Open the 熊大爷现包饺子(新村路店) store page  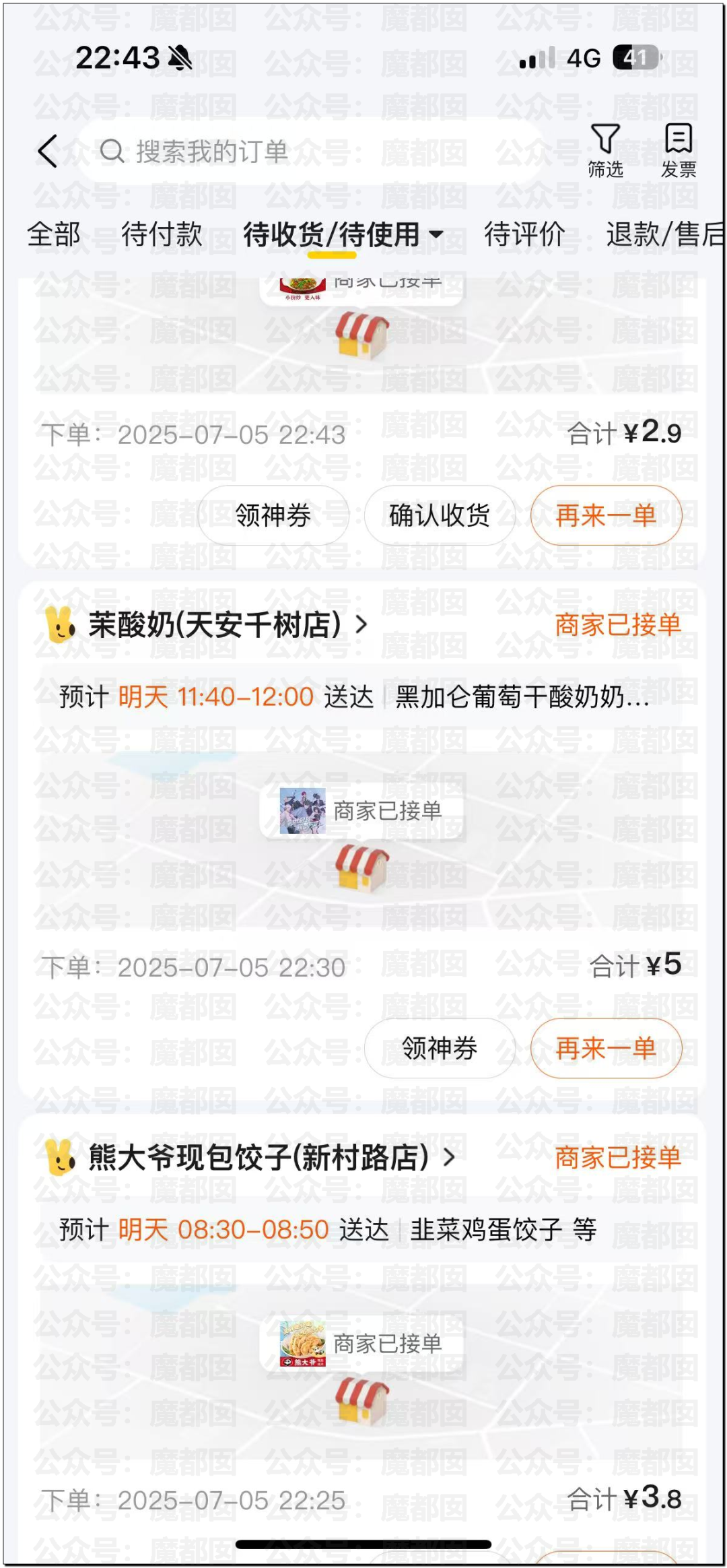[x=259, y=1158]
